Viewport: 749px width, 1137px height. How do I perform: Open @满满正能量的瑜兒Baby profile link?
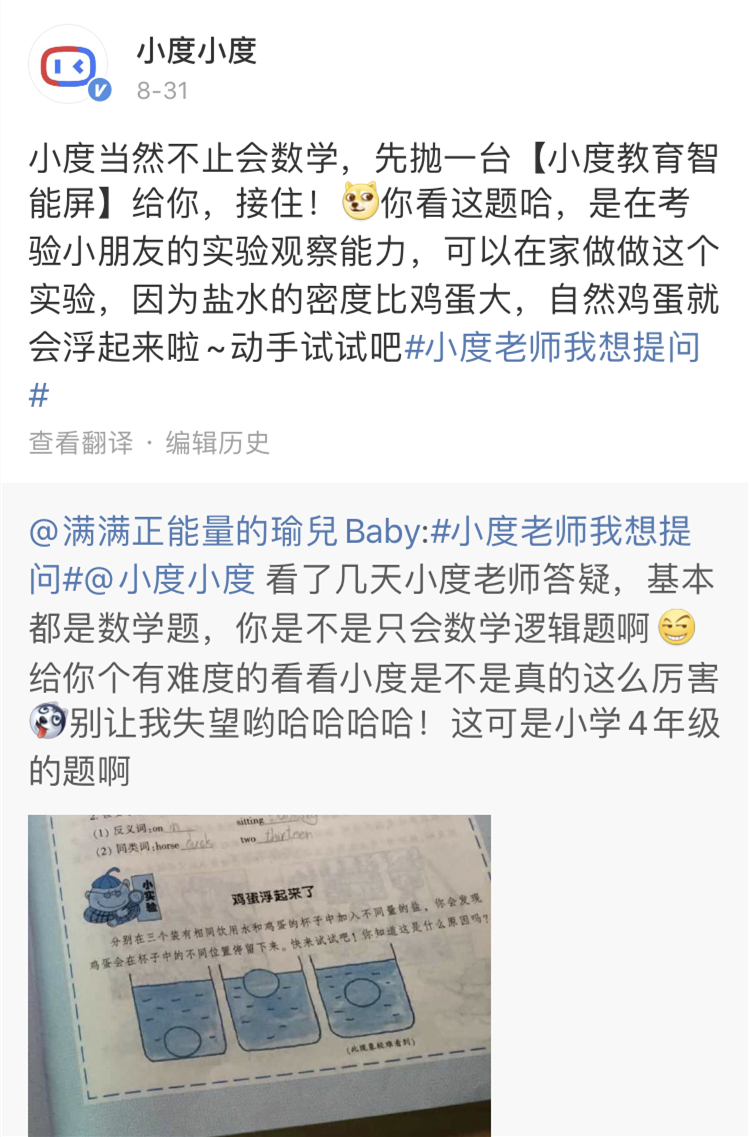click(227, 531)
